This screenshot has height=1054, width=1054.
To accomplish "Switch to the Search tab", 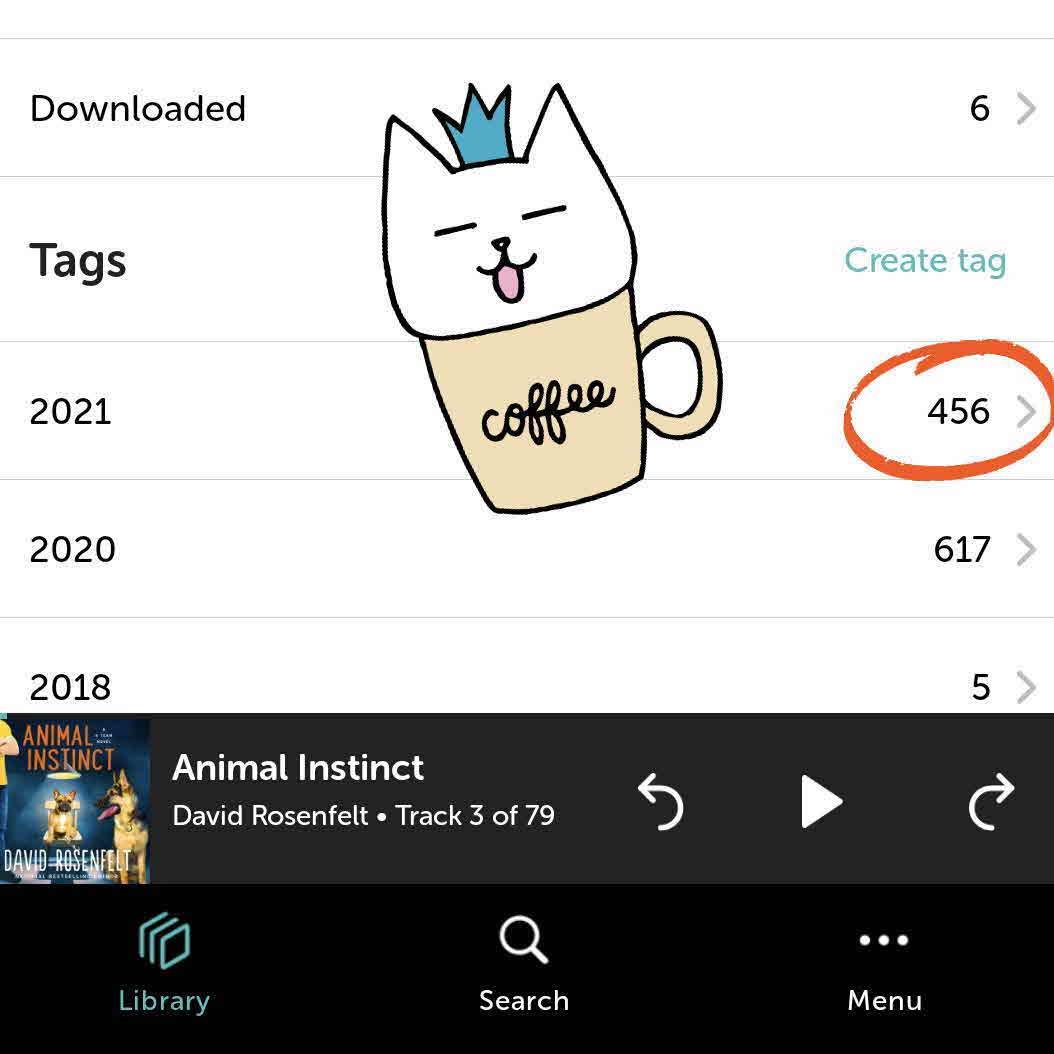I will pos(524,966).
